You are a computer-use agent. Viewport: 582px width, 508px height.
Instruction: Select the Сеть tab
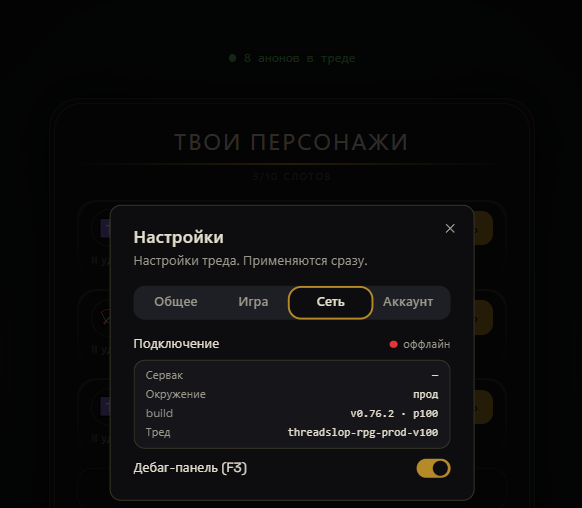(330, 302)
